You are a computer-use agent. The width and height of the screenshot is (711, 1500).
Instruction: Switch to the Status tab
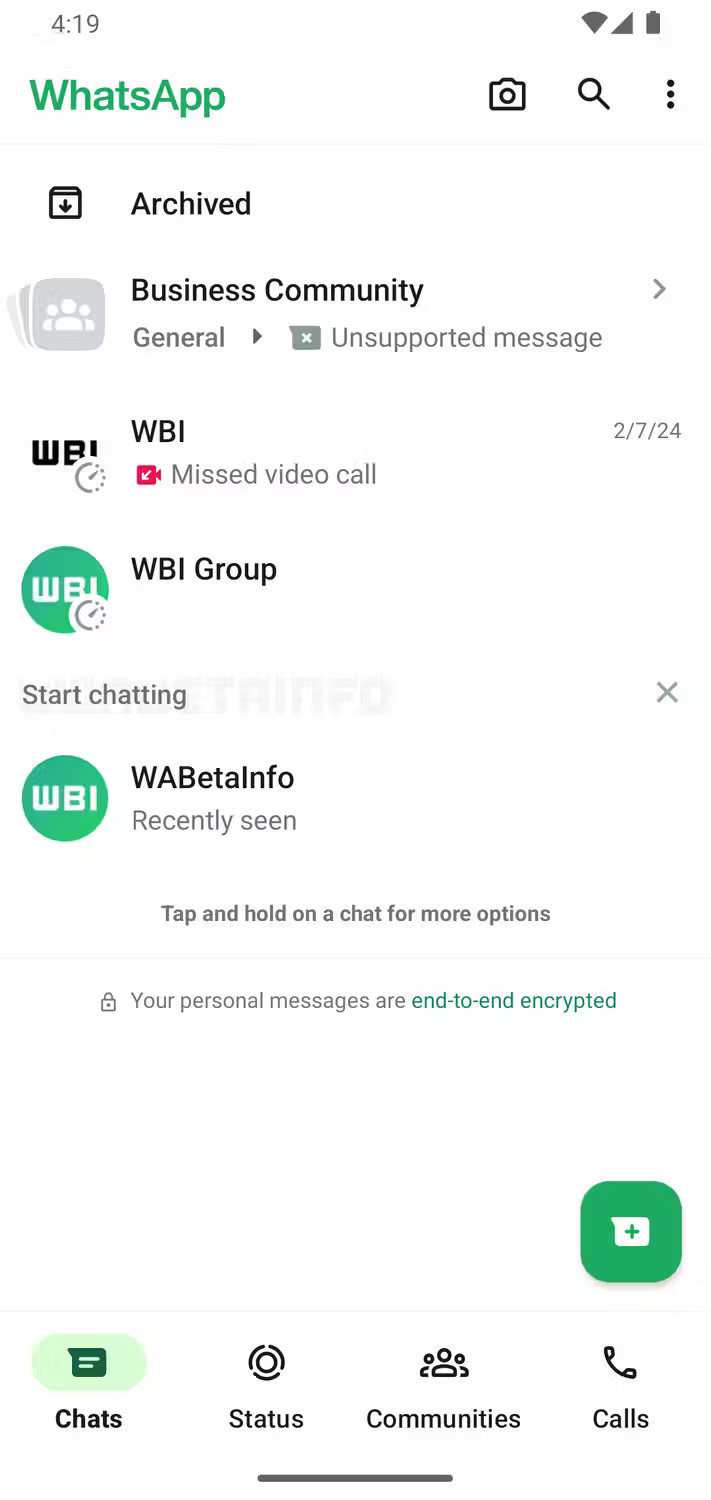click(266, 1387)
